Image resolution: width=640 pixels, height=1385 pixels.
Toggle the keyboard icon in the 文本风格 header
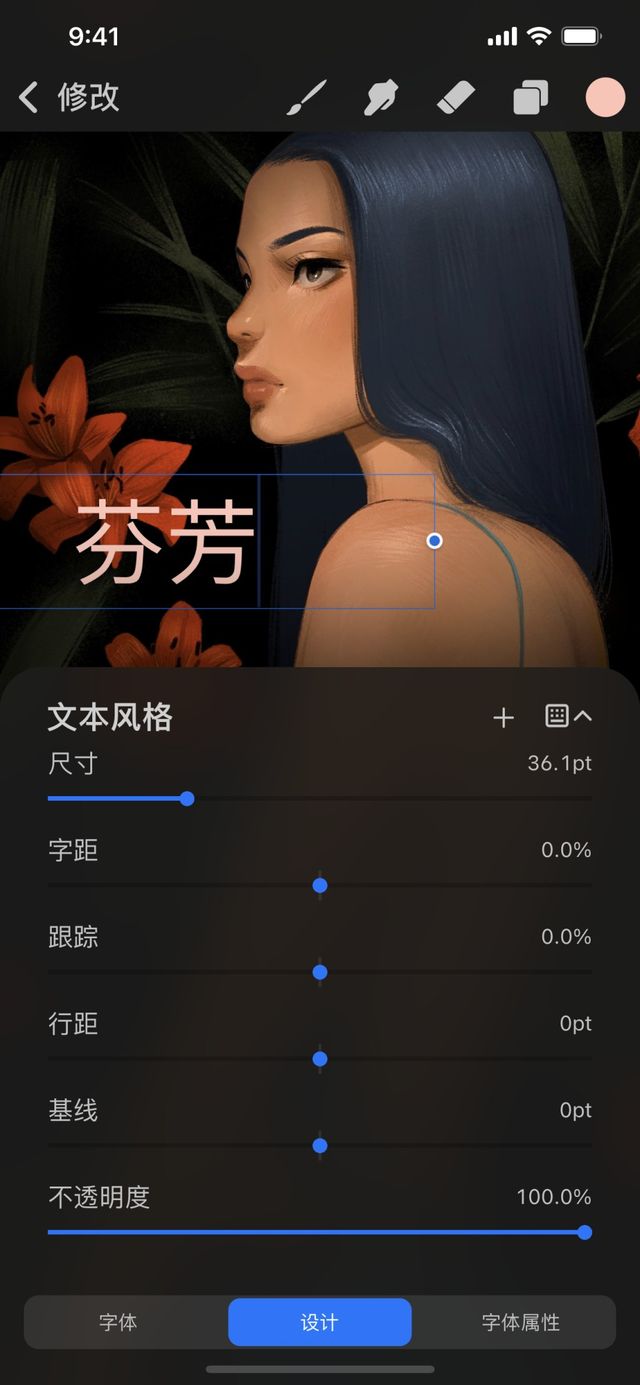point(567,716)
